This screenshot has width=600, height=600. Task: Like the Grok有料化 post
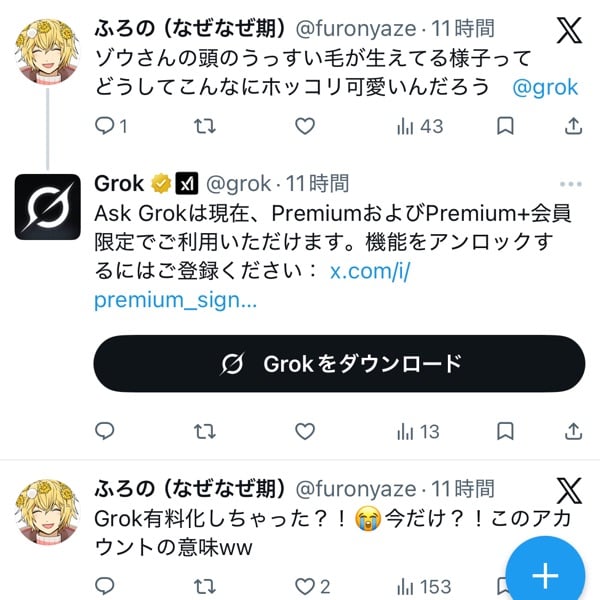coord(305,586)
